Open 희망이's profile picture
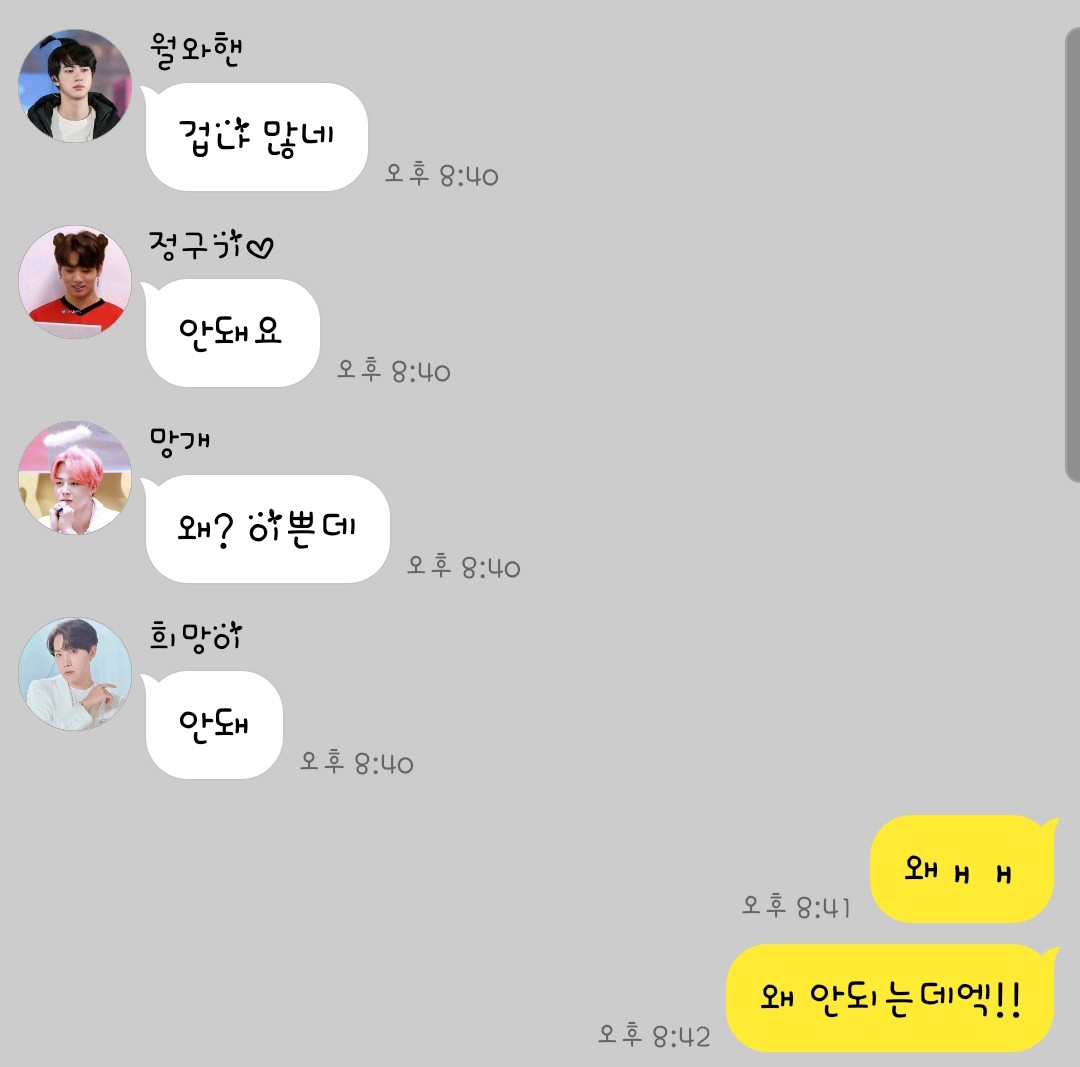This screenshot has width=1080, height=1067. (x=75, y=674)
